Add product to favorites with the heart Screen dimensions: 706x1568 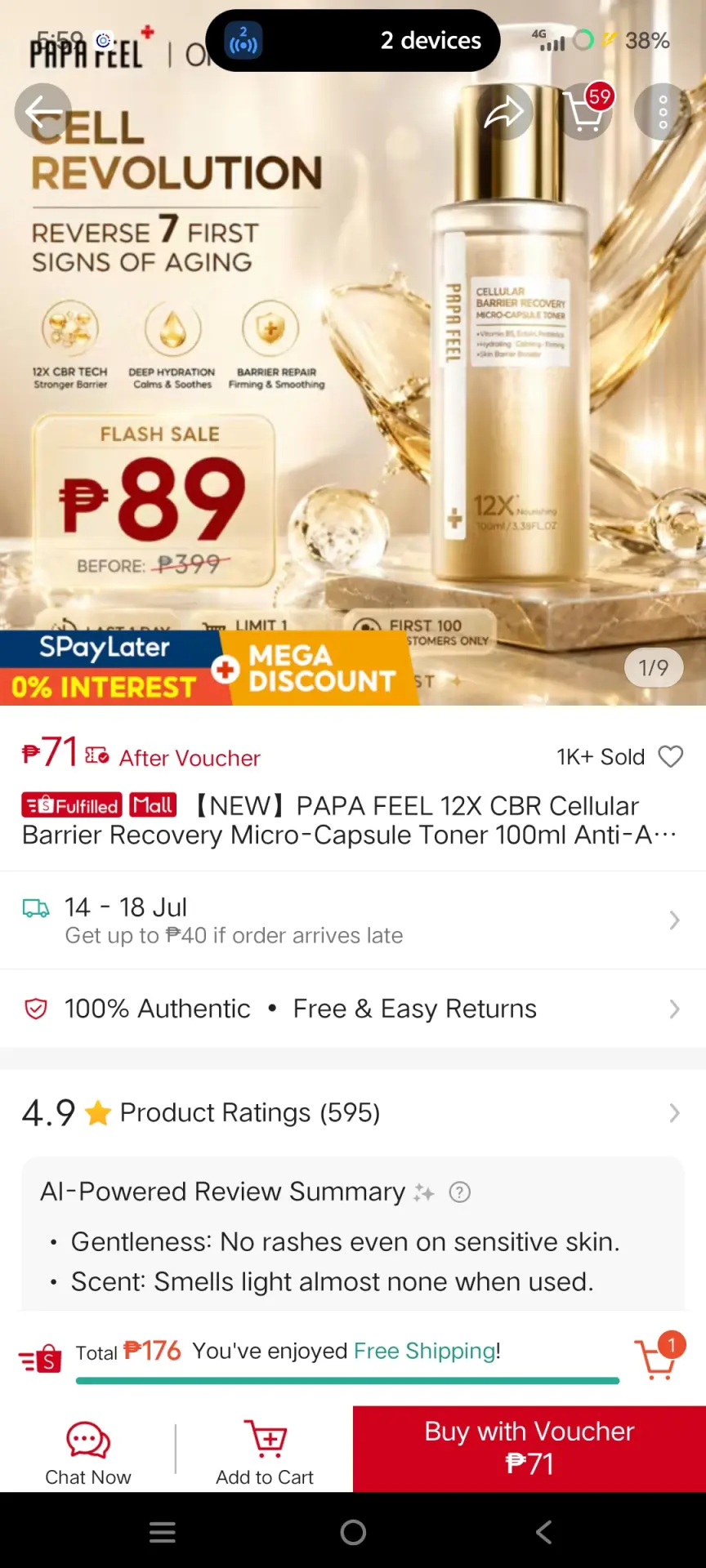click(671, 757)
